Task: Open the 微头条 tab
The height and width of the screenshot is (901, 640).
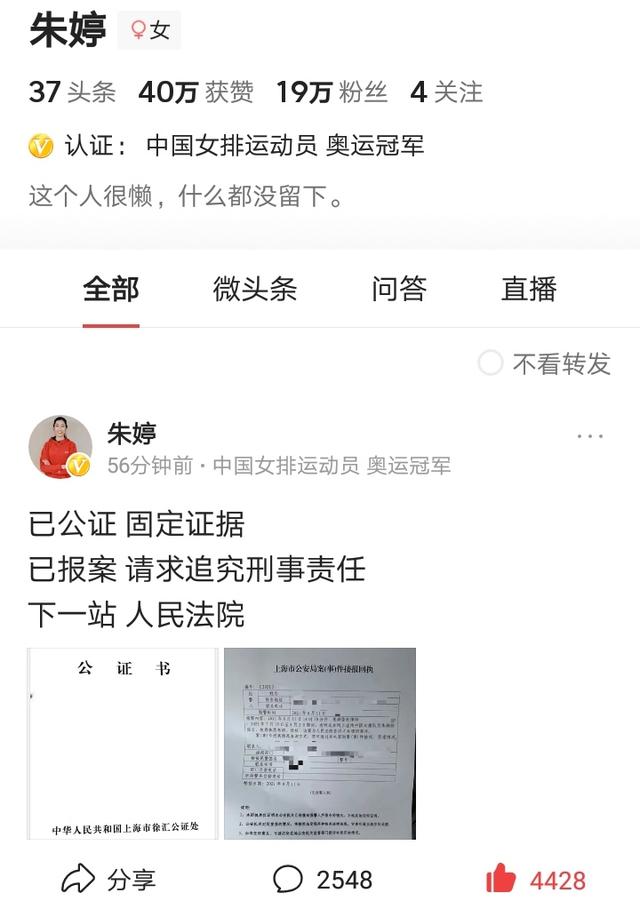Action: pyautogui.click(x=255, y=290)
